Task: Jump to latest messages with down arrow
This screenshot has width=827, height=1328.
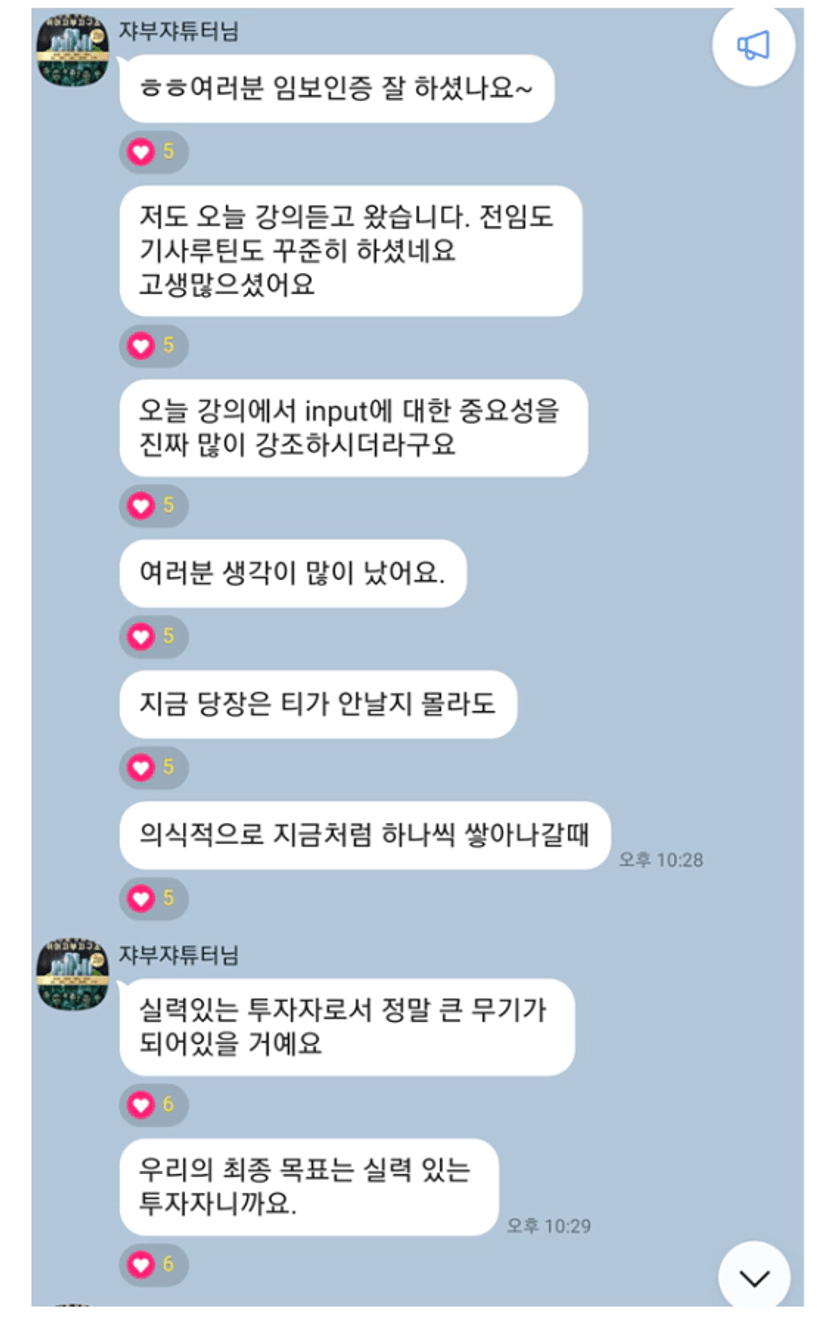Action: click(x=754, y=1278)
